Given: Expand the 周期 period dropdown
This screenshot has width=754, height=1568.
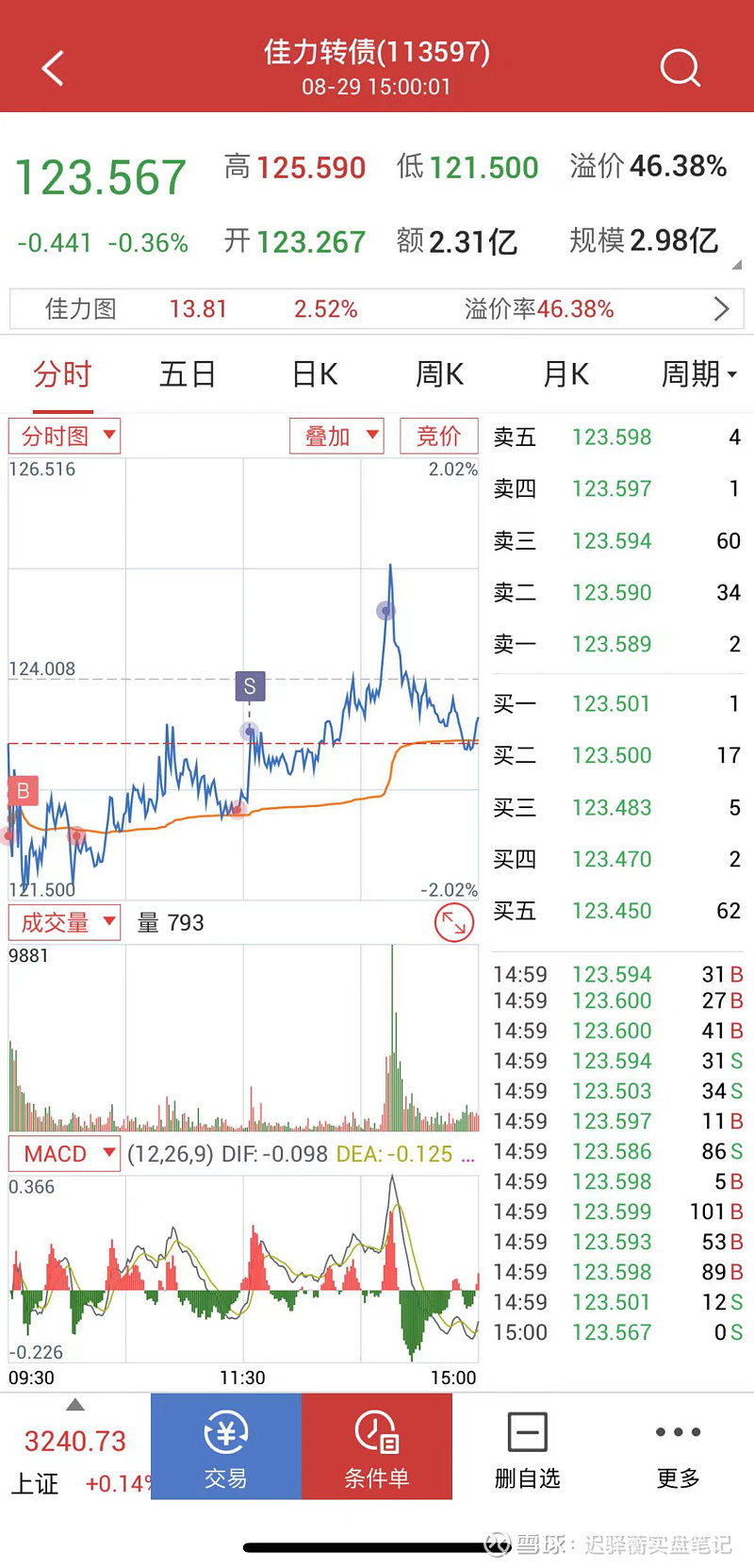Looking at the screenshot, I should tap(698, 374).
